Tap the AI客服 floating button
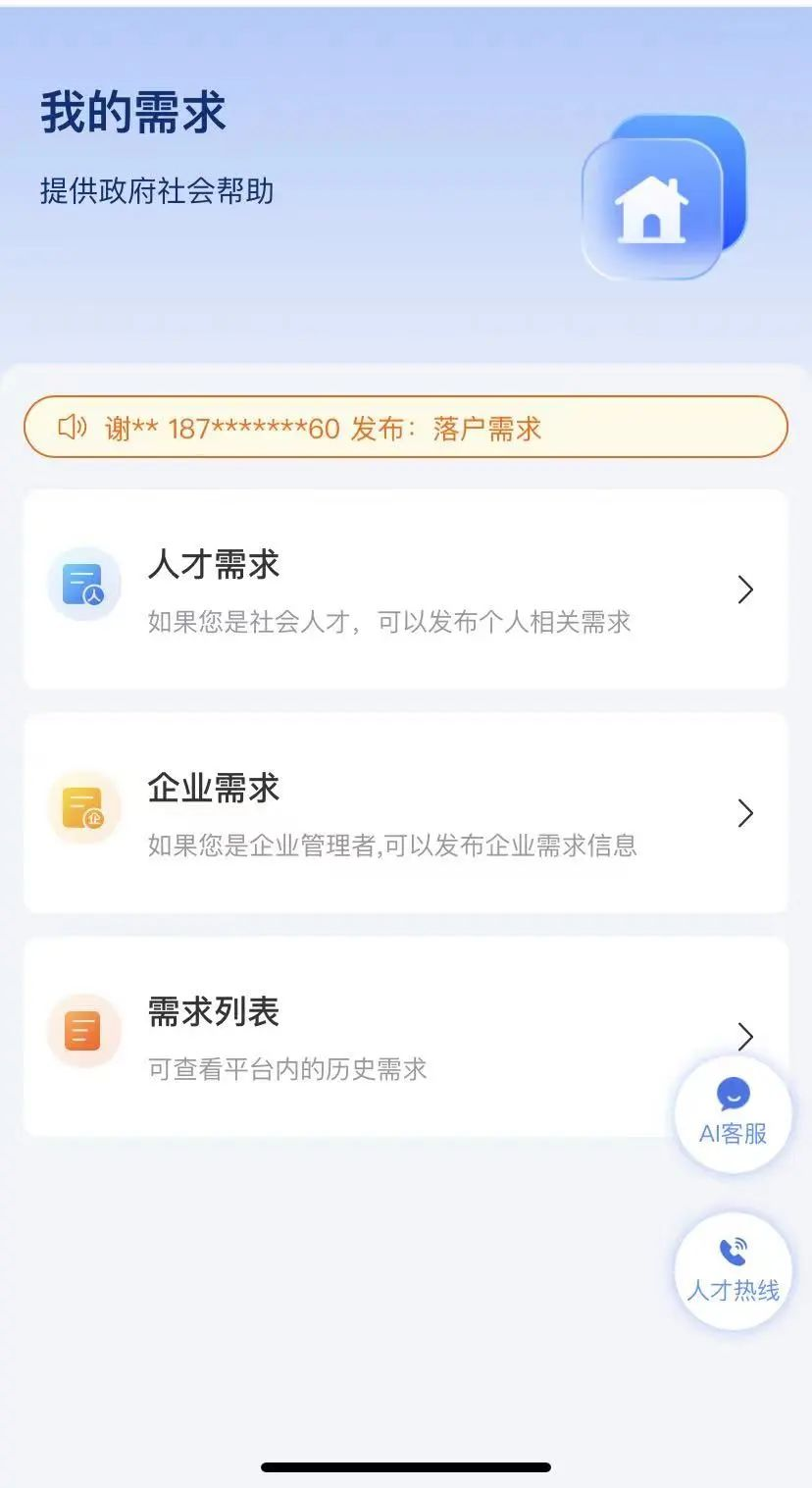This screenshot has width=812, height=1488. click(x=733, y=1114)
